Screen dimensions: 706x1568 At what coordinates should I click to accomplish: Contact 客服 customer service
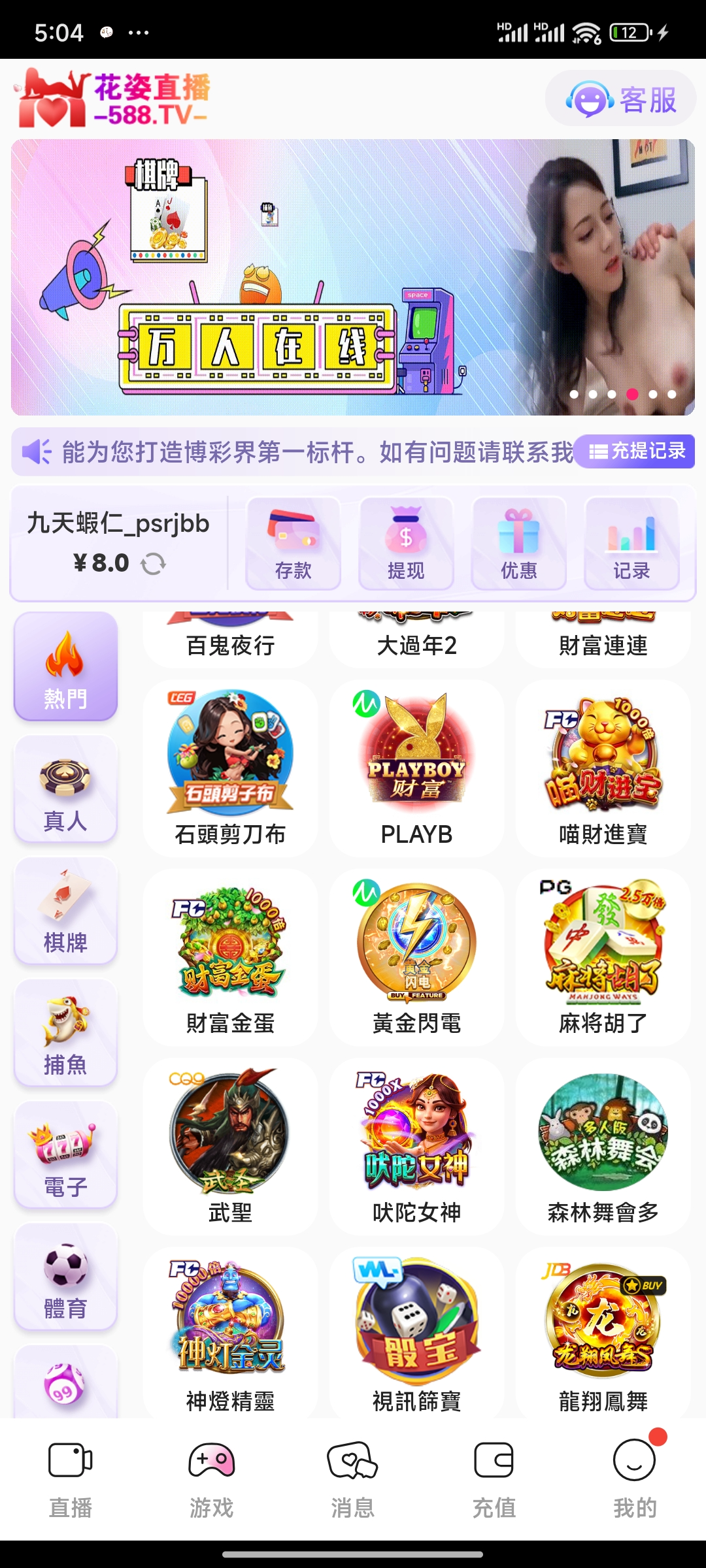coord(620,99)
